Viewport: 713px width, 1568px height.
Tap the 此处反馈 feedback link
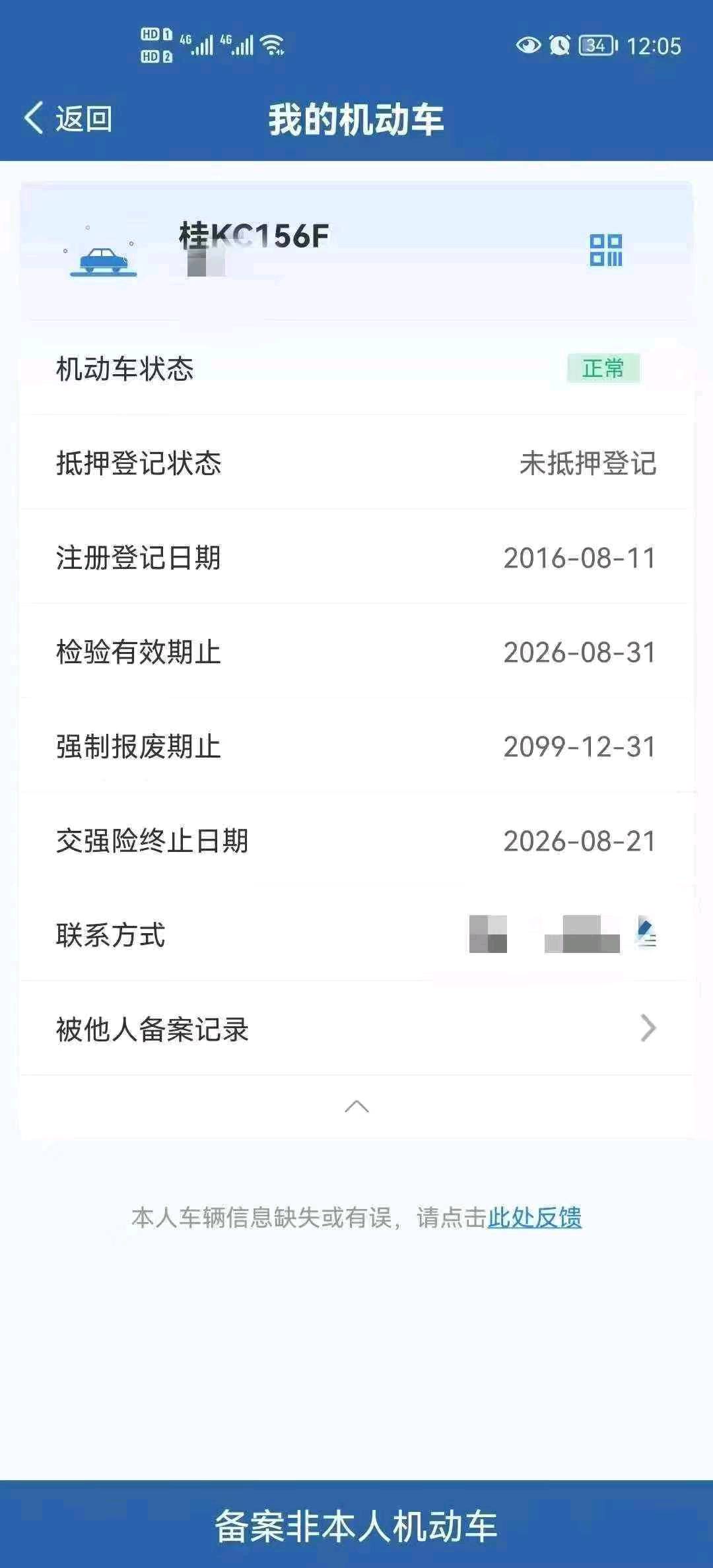pyautogui.click(x=534, y=1218)
